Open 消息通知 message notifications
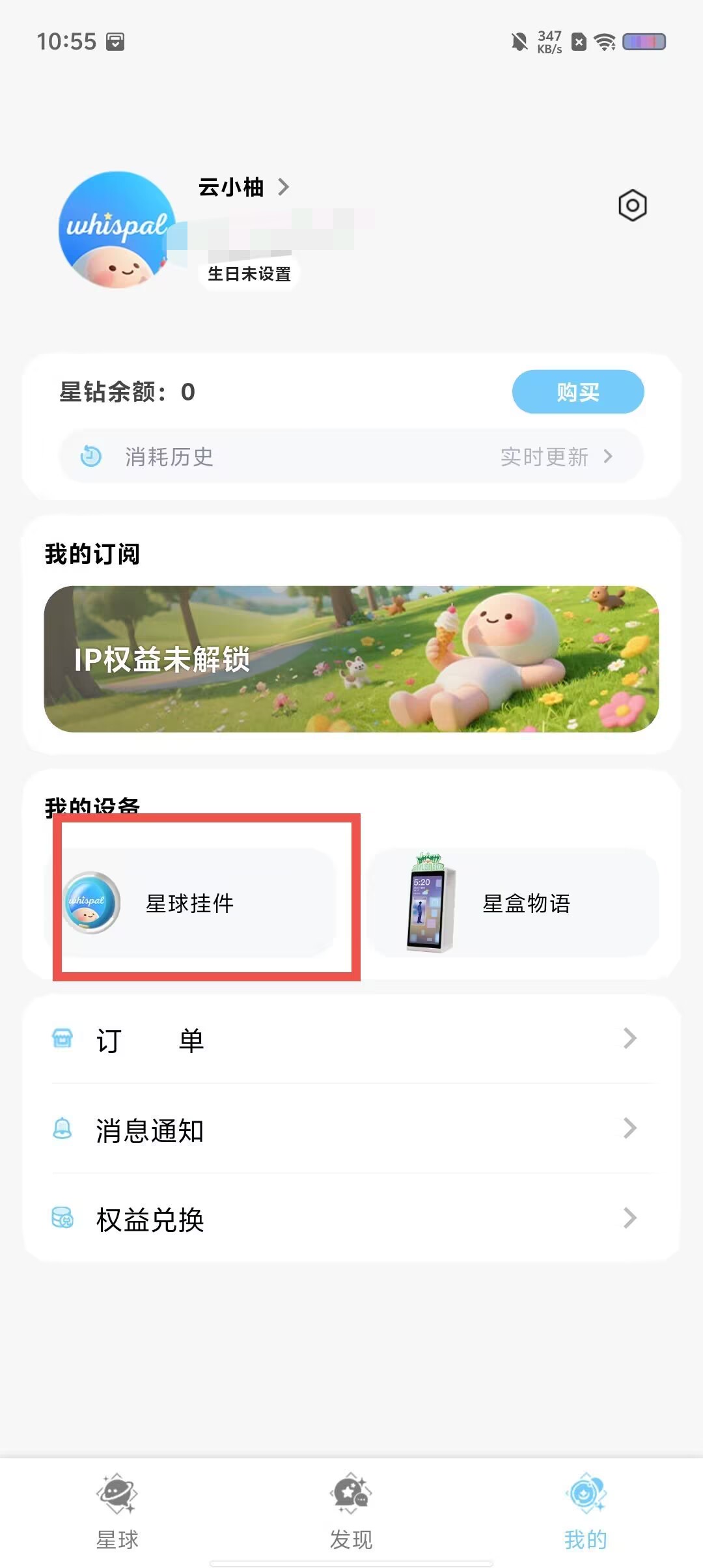703x1568 pixels. 351,1129
